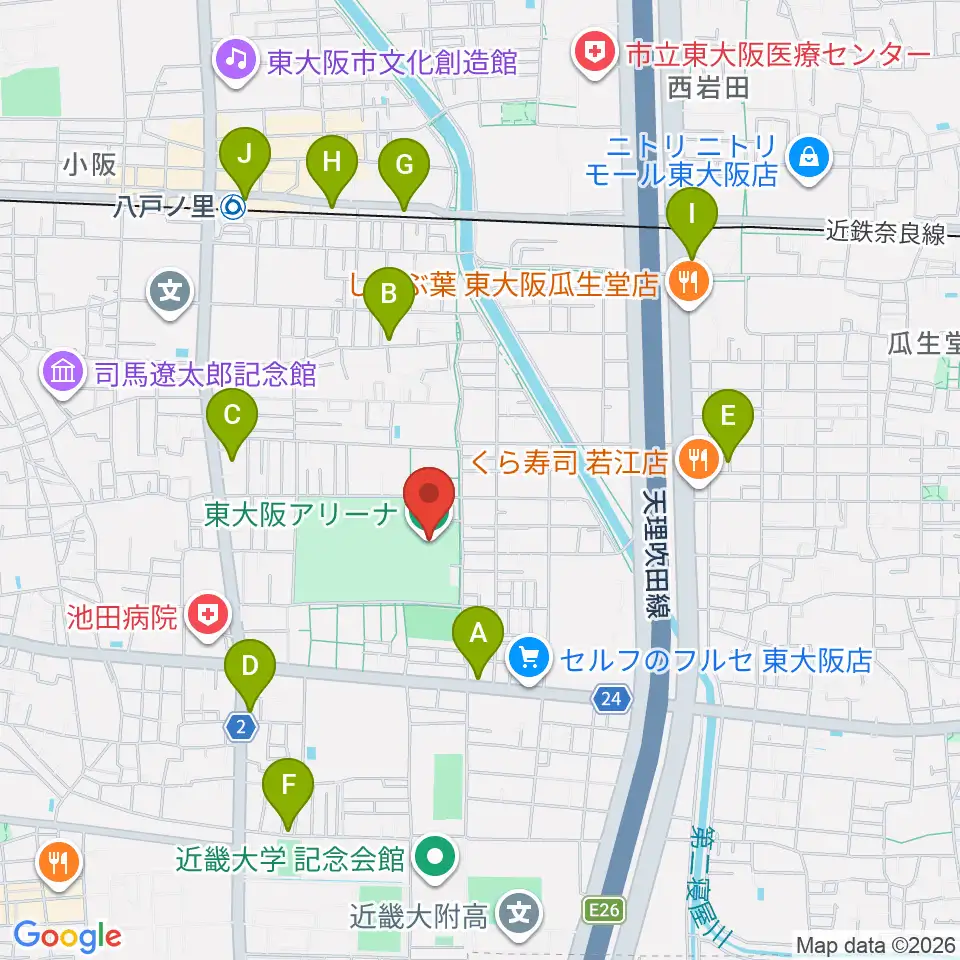The height and width of the screenshot is (960, 960).
Task: Open the くら寿司 若江店 restaurant pin
Action: coord(699,462)
